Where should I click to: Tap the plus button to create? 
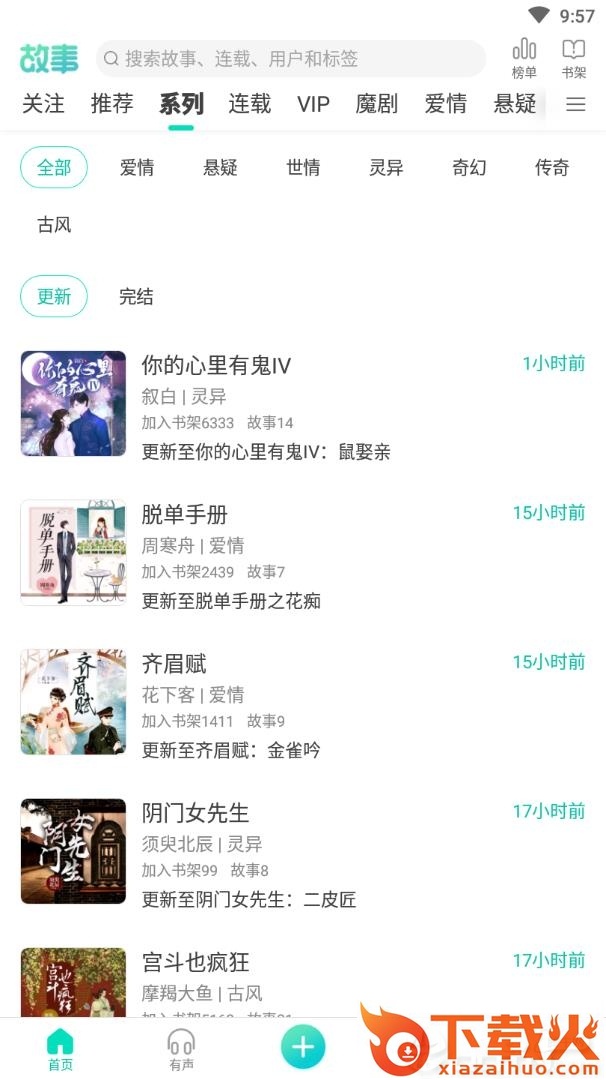point(303,1047)
